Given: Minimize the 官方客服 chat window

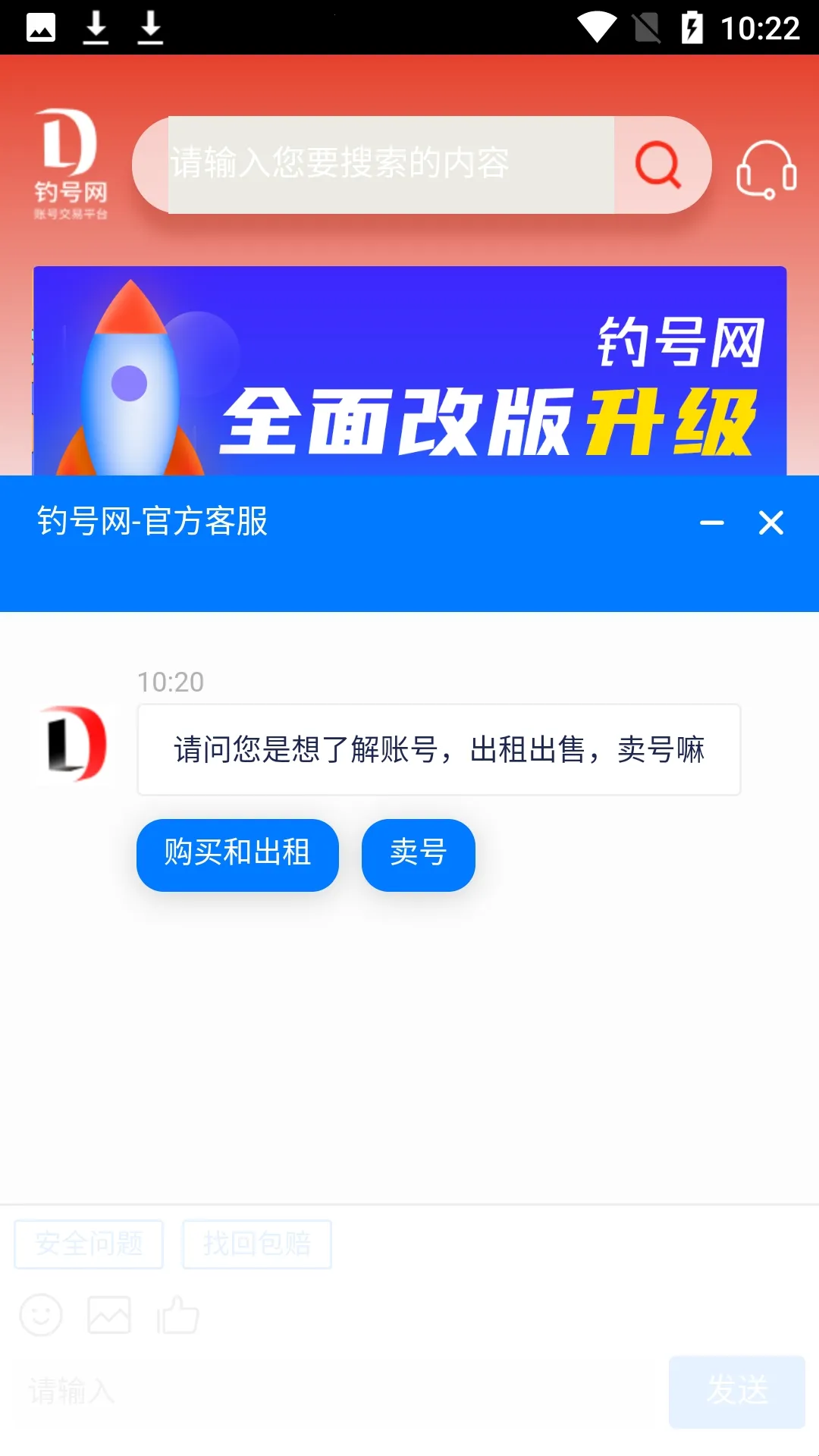Looking at the screenshot, I should click(x=710, y=523).
